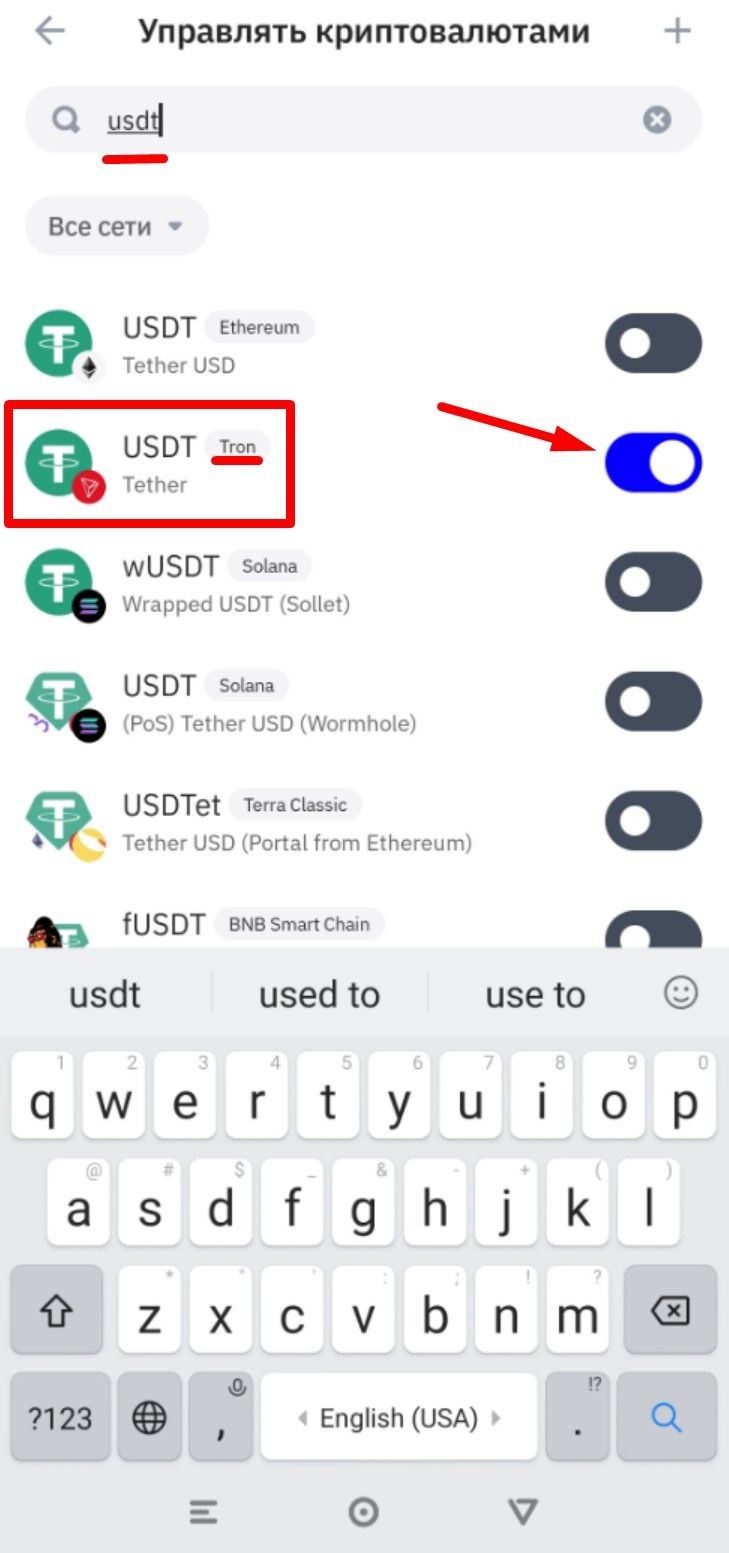
Task: Add a custom token with plus icon
Action: (x=677, y=31)
